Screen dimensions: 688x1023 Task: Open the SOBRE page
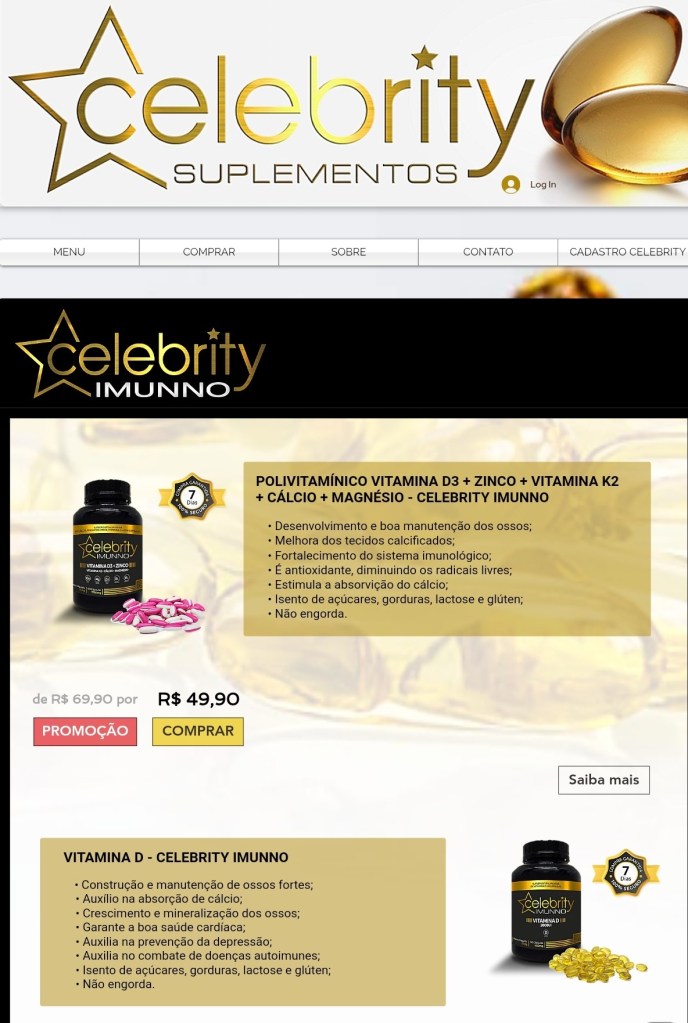pyautogui.click(x=348, y=252)
